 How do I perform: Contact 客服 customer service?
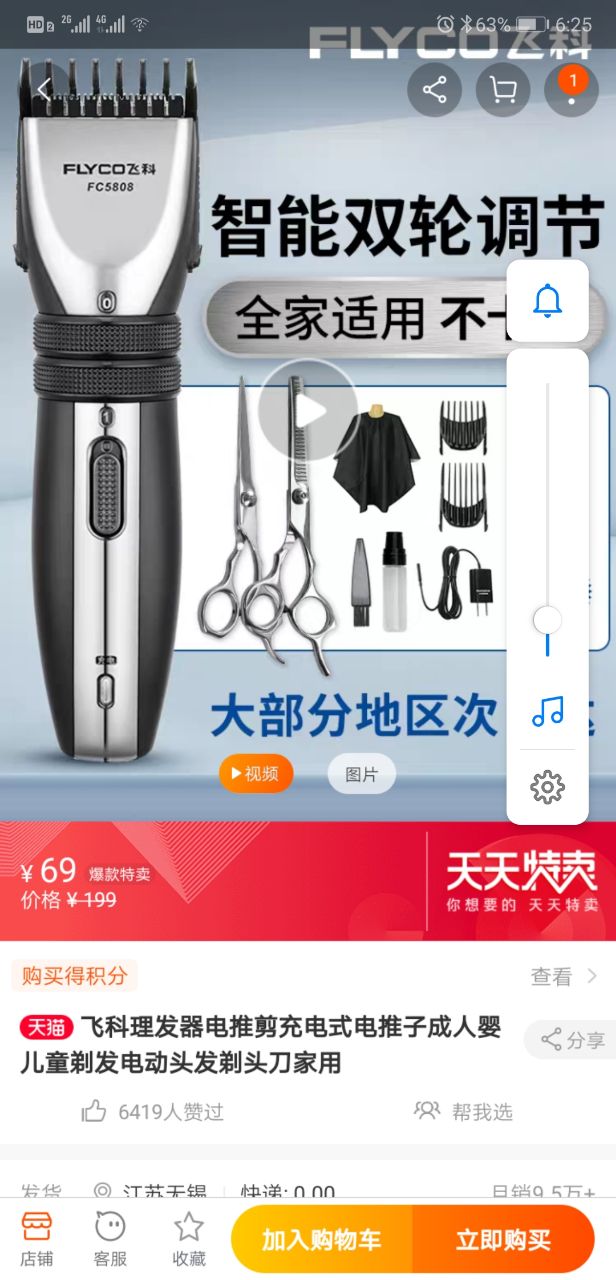[x=110, y=1239]
